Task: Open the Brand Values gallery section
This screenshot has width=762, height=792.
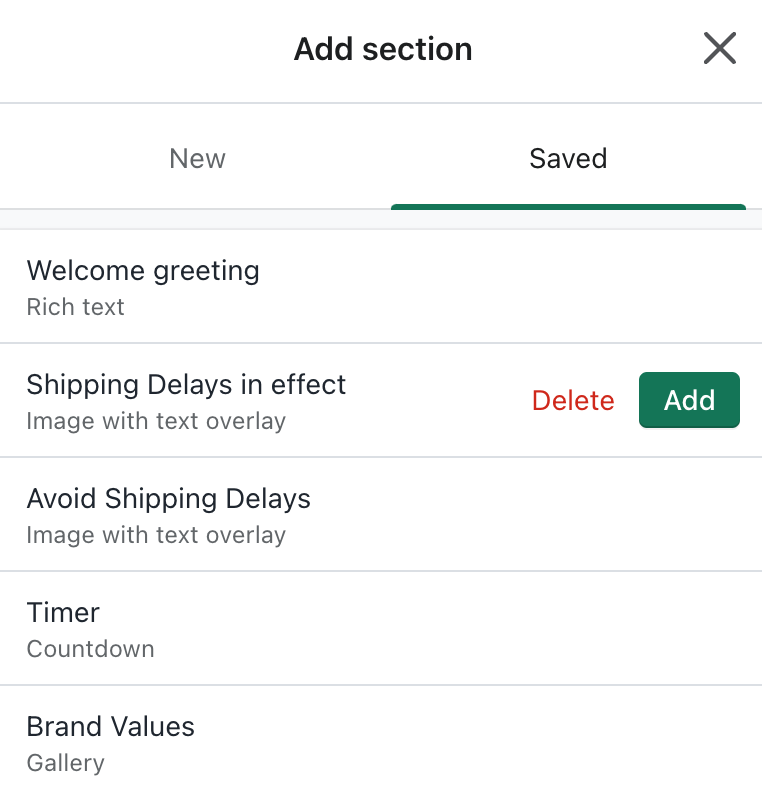Action: [110, 742]
